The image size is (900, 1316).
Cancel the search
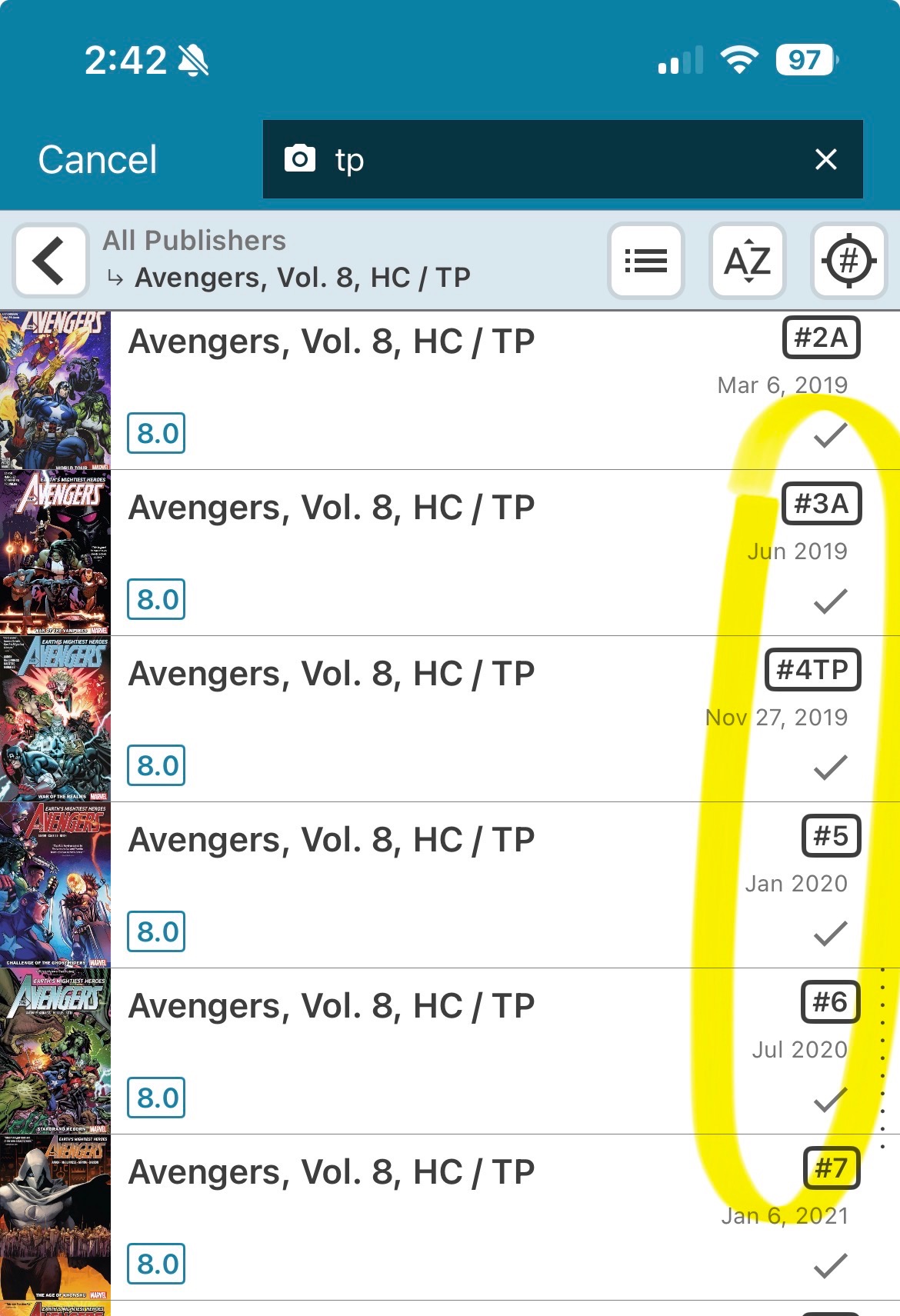[x=98, y=160]
